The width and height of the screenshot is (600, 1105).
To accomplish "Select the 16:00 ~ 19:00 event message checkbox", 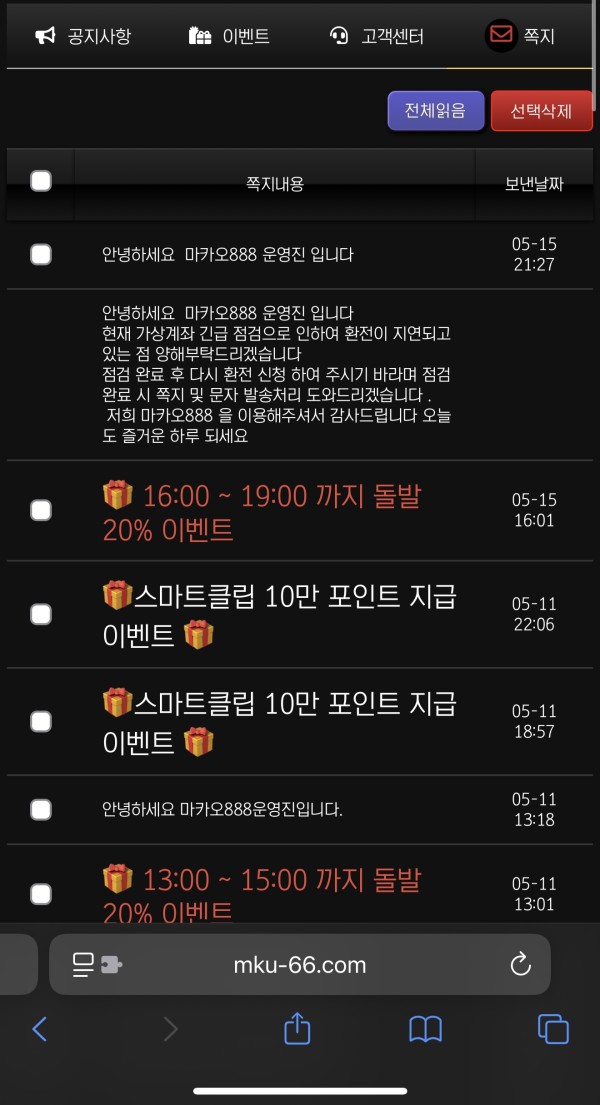I will click(41, 510).
